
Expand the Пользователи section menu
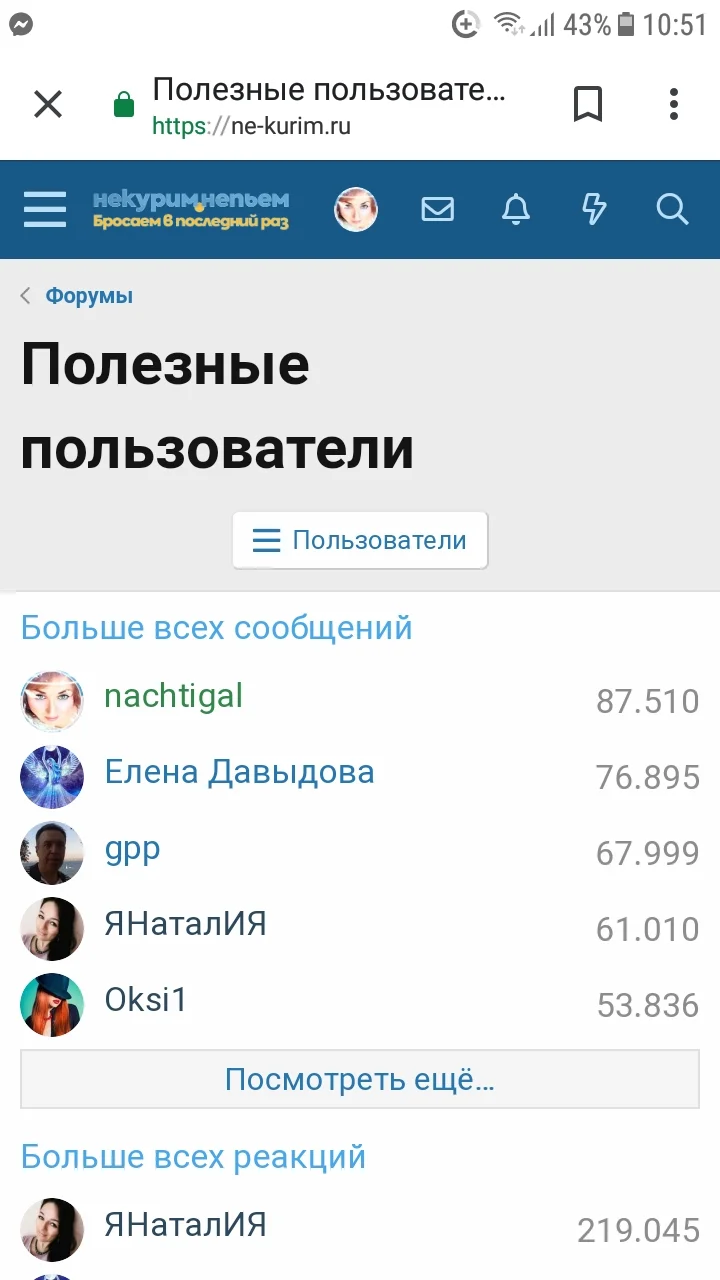(x=359, y=540)
